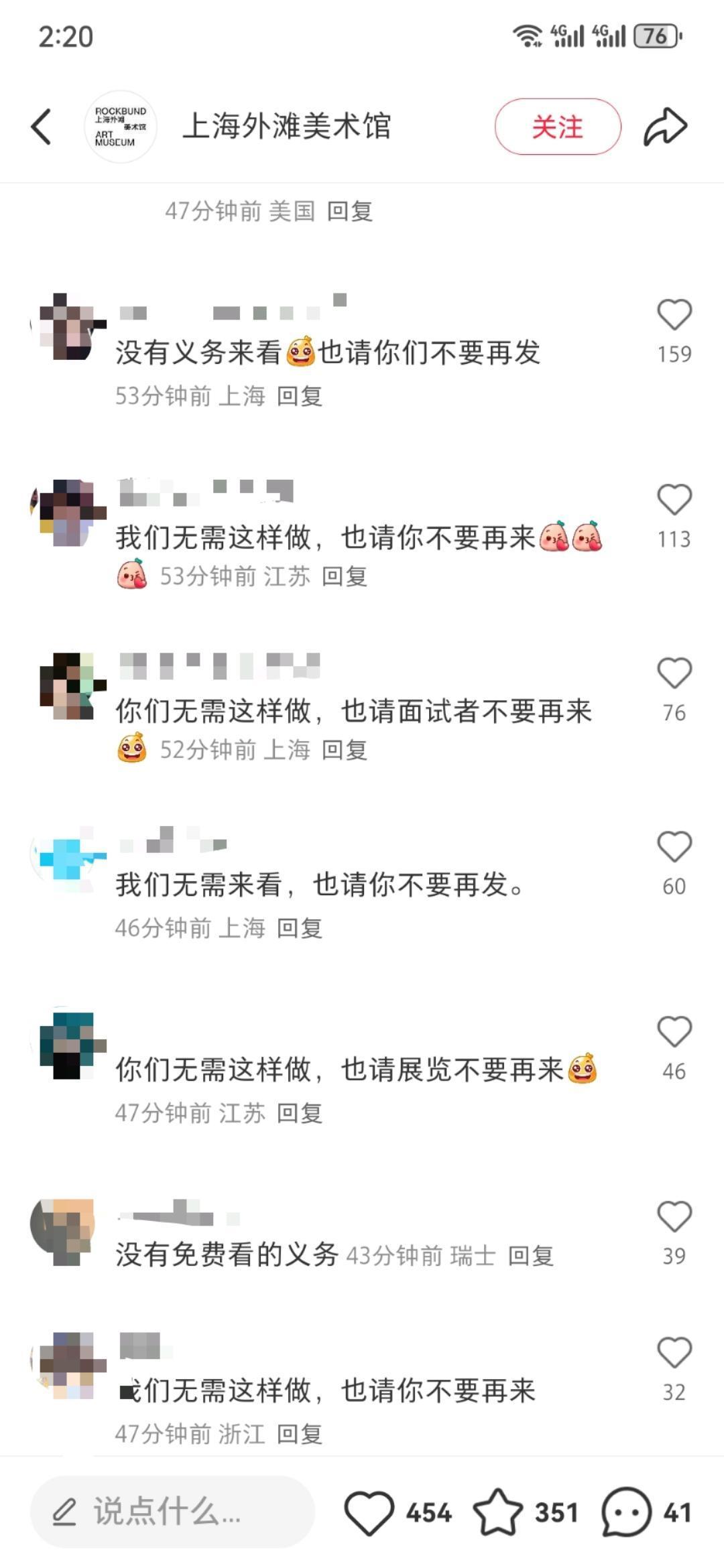Reply to the 53分钟前 江苏 comment

345,576
